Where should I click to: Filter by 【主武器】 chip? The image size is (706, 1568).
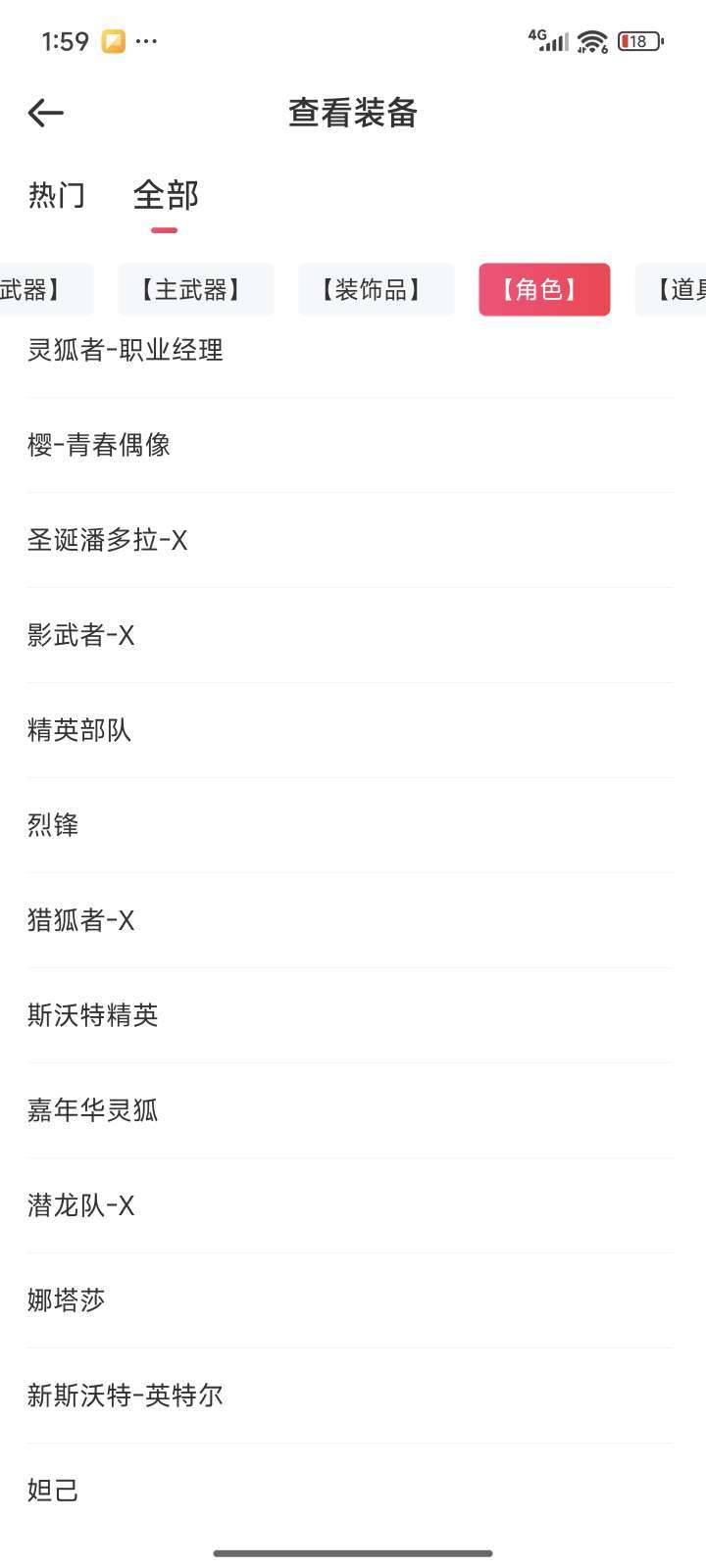[x=195, y=289]
